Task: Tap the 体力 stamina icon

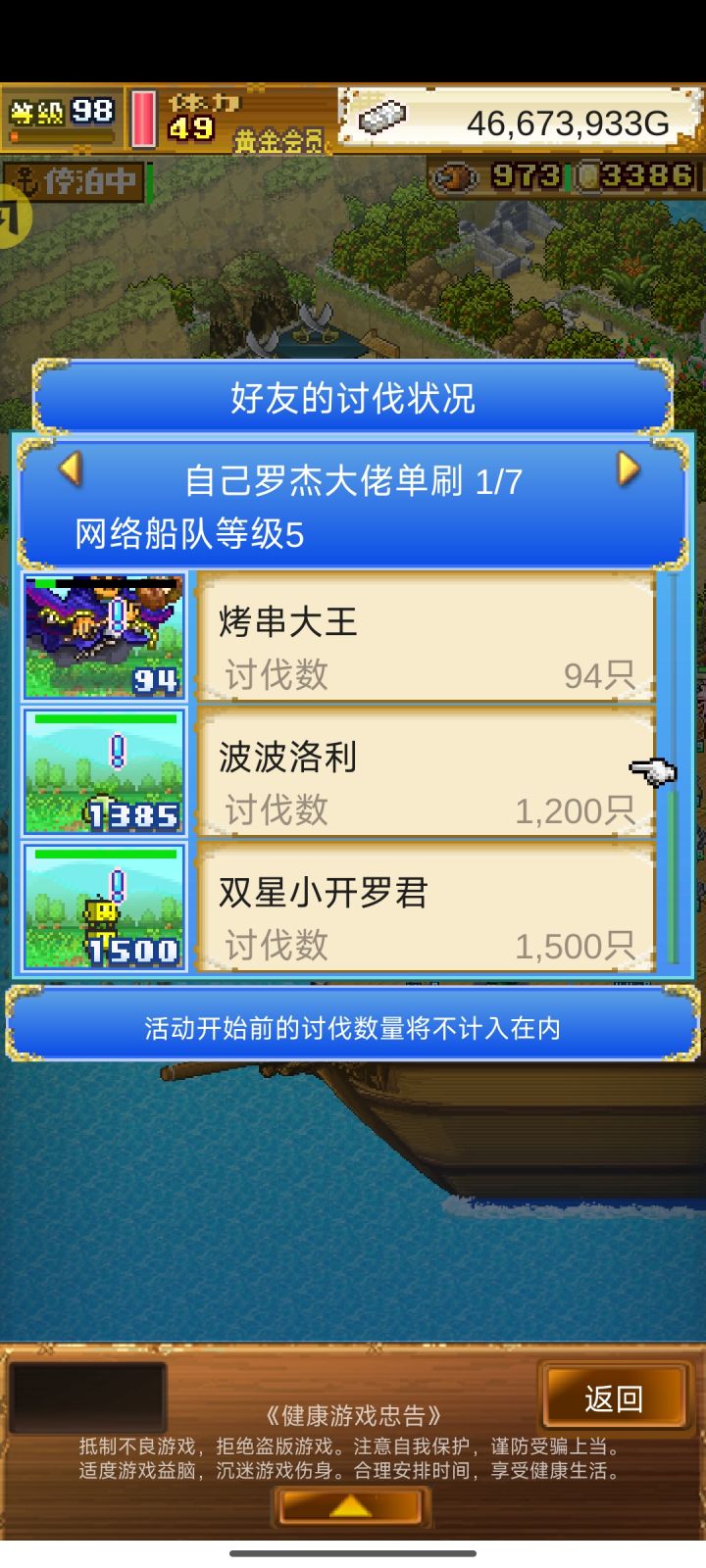Action: coord(143,118)
